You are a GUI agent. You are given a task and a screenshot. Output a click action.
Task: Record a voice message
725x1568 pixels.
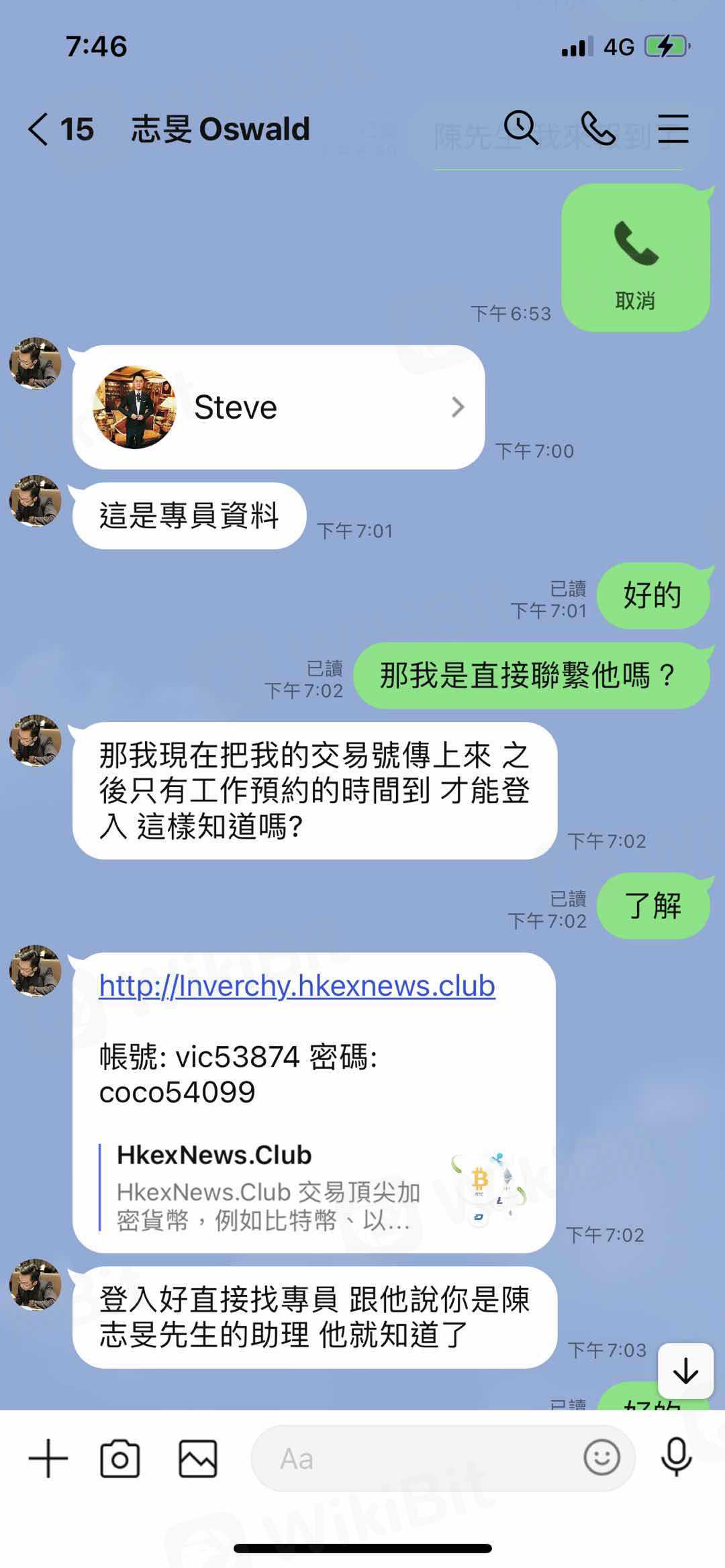[676, 1457]
